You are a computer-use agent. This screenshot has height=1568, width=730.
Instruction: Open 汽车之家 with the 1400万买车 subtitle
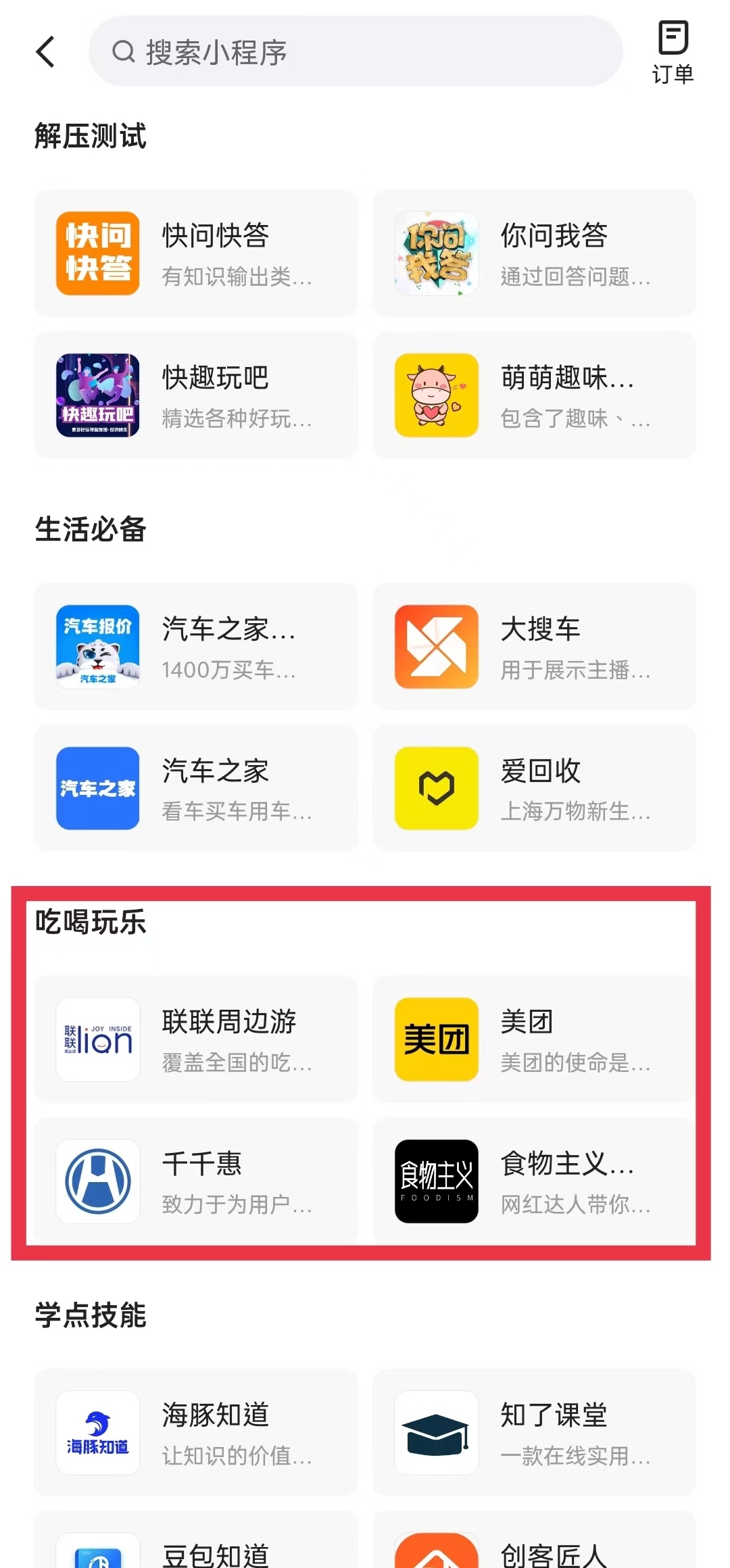coord(196,647)
